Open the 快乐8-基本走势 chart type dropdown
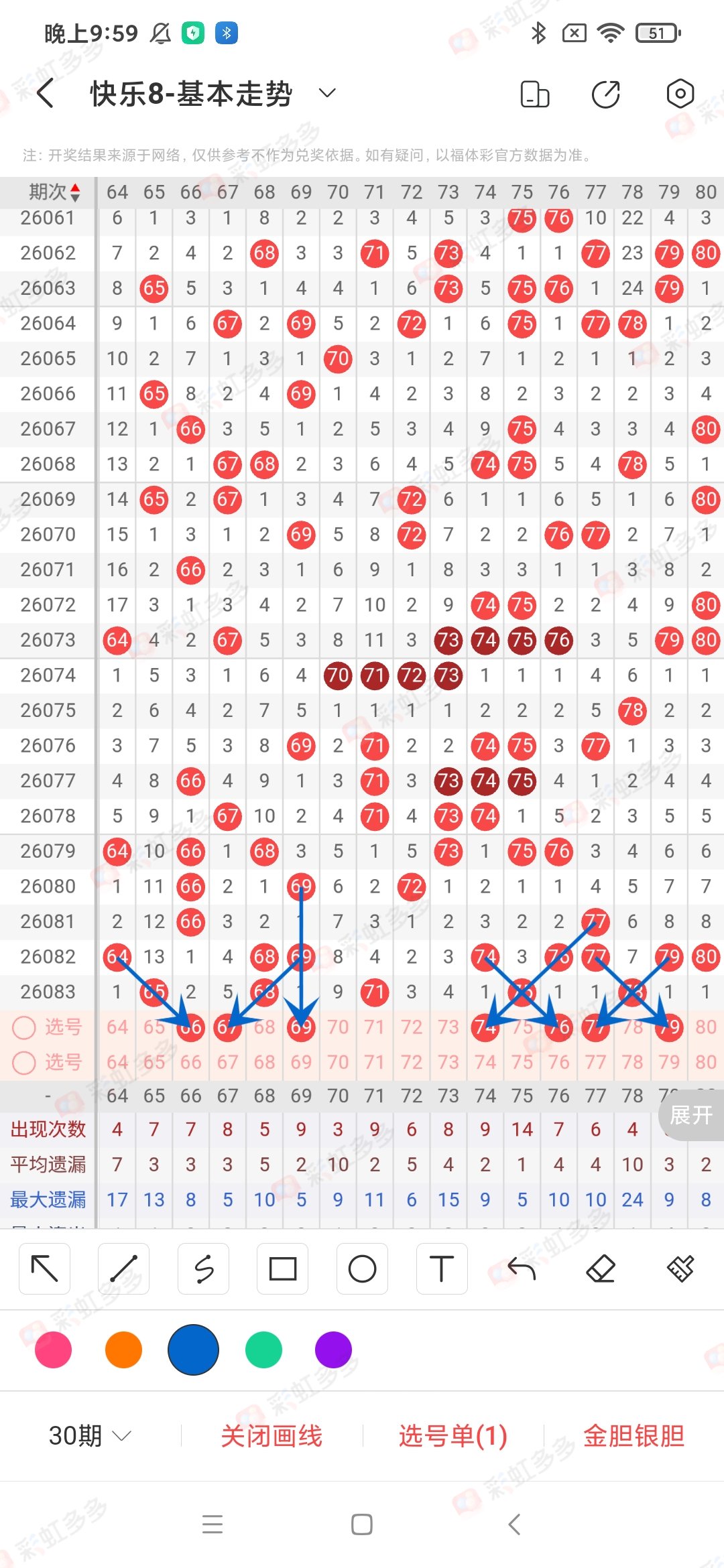Screen dimensions: 724x1568 point(326,93)
